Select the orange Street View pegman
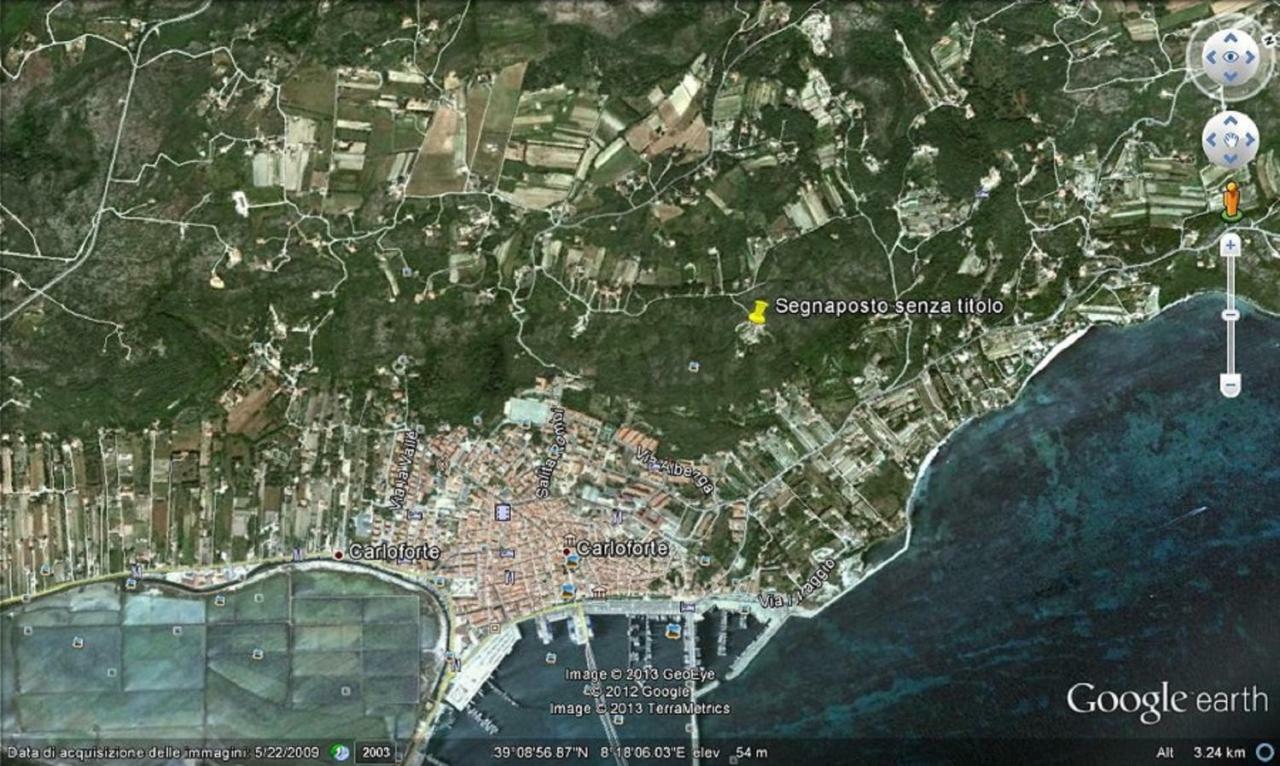 tap(1230, 200)
